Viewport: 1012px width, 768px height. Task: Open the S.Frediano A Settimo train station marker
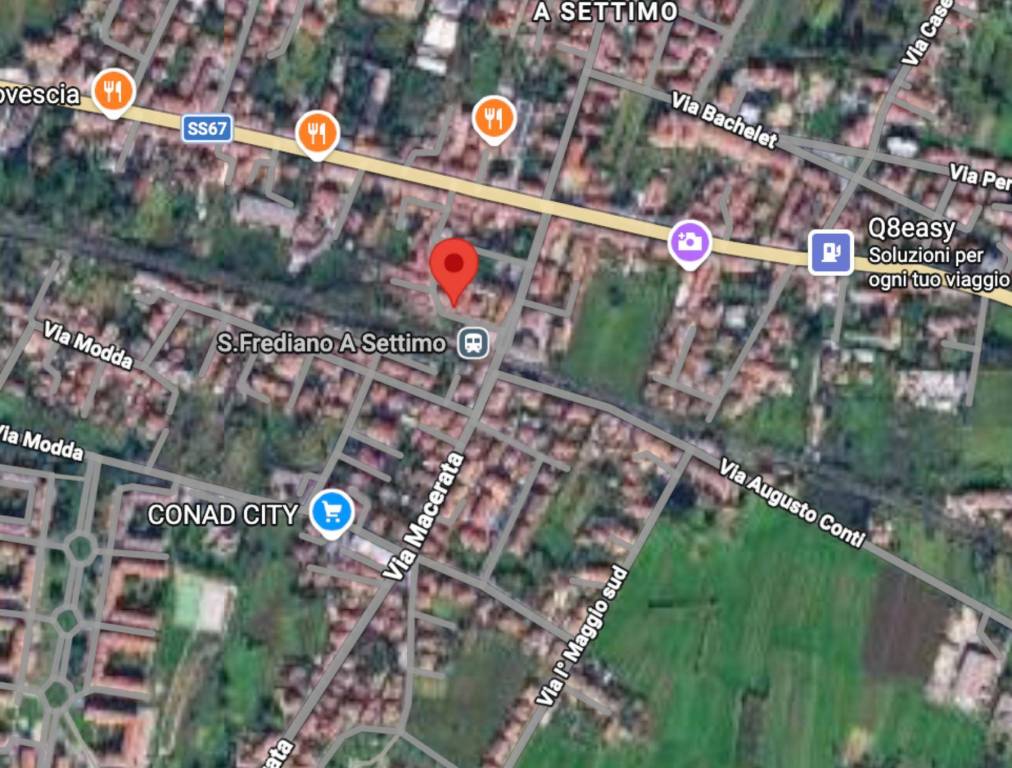click(x=473, y=344)
